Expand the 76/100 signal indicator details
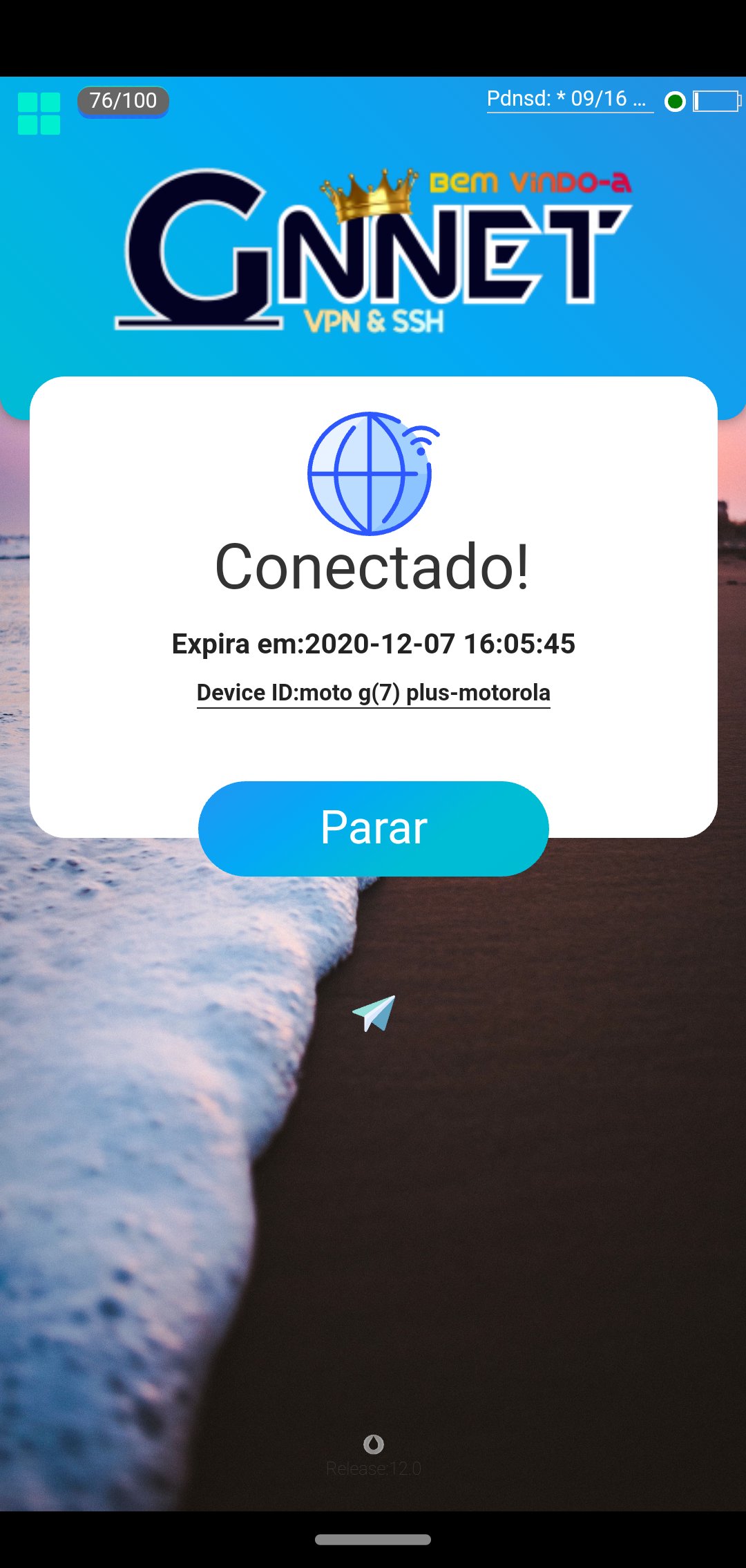This screenshot has width=746, height=1568. pyautogui.click(x=123, y=101)
